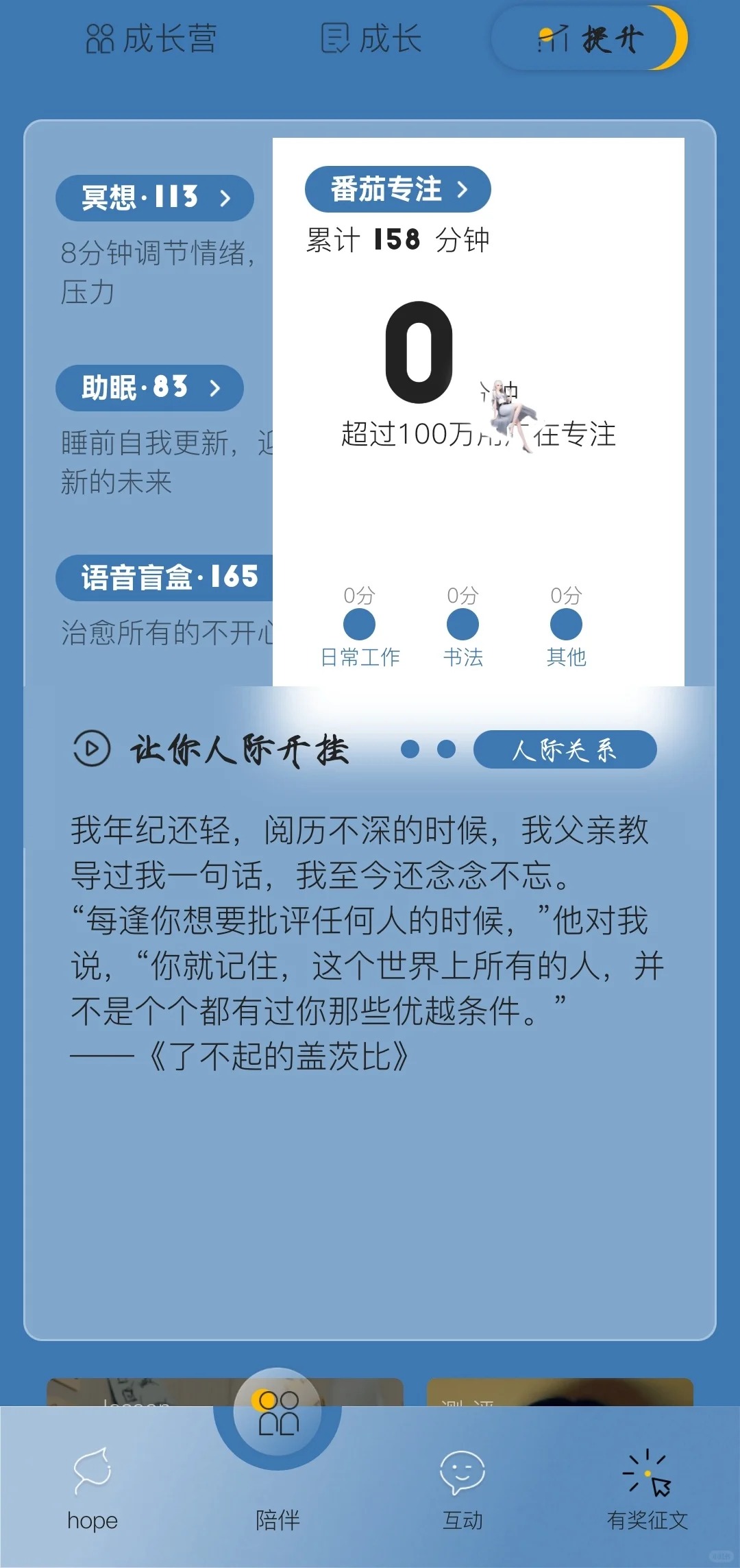Open the 冥想·113 meditation section
Screen dimensions: 740x1568
click(154, 198)
